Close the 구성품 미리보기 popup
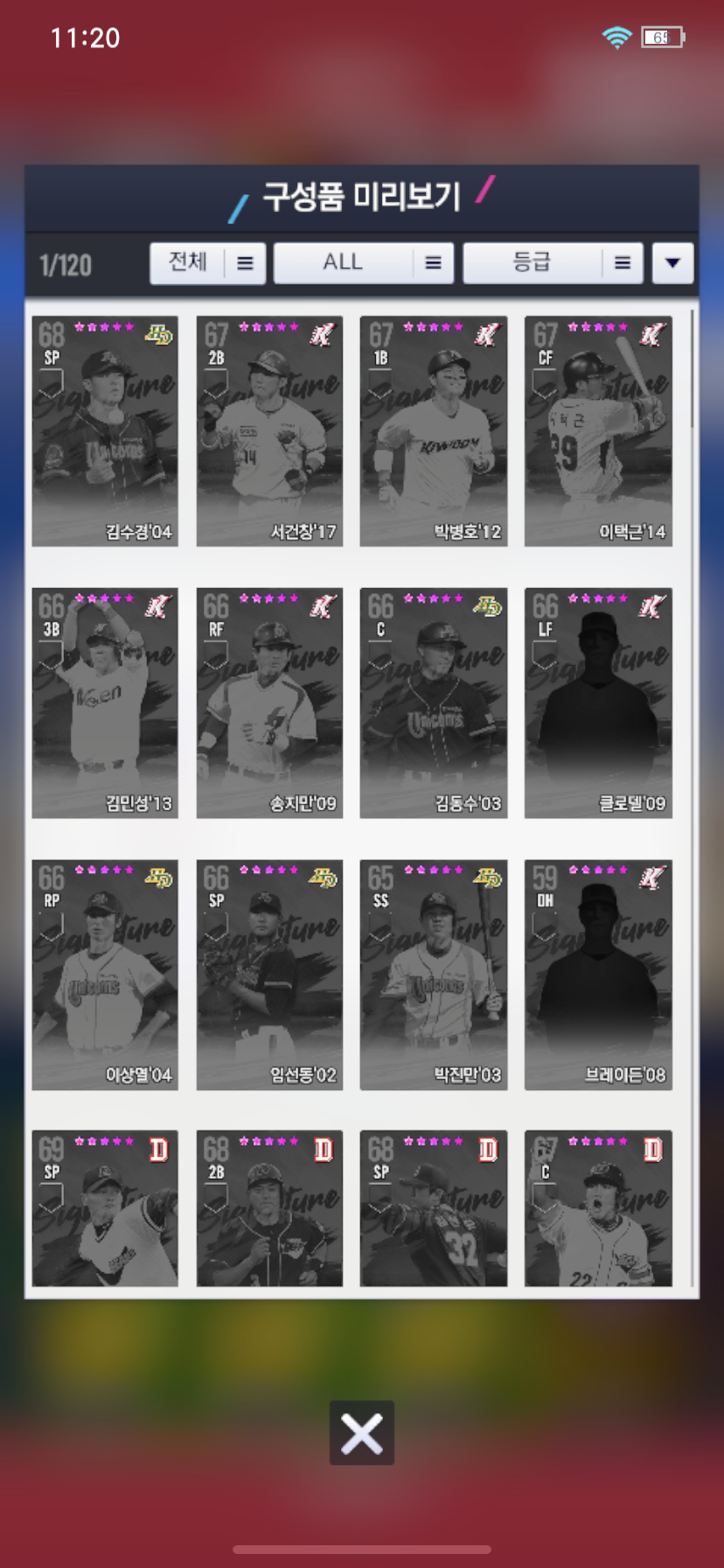The width and height of the screenshot is (724, 1568). click(x=361, y=1432)
